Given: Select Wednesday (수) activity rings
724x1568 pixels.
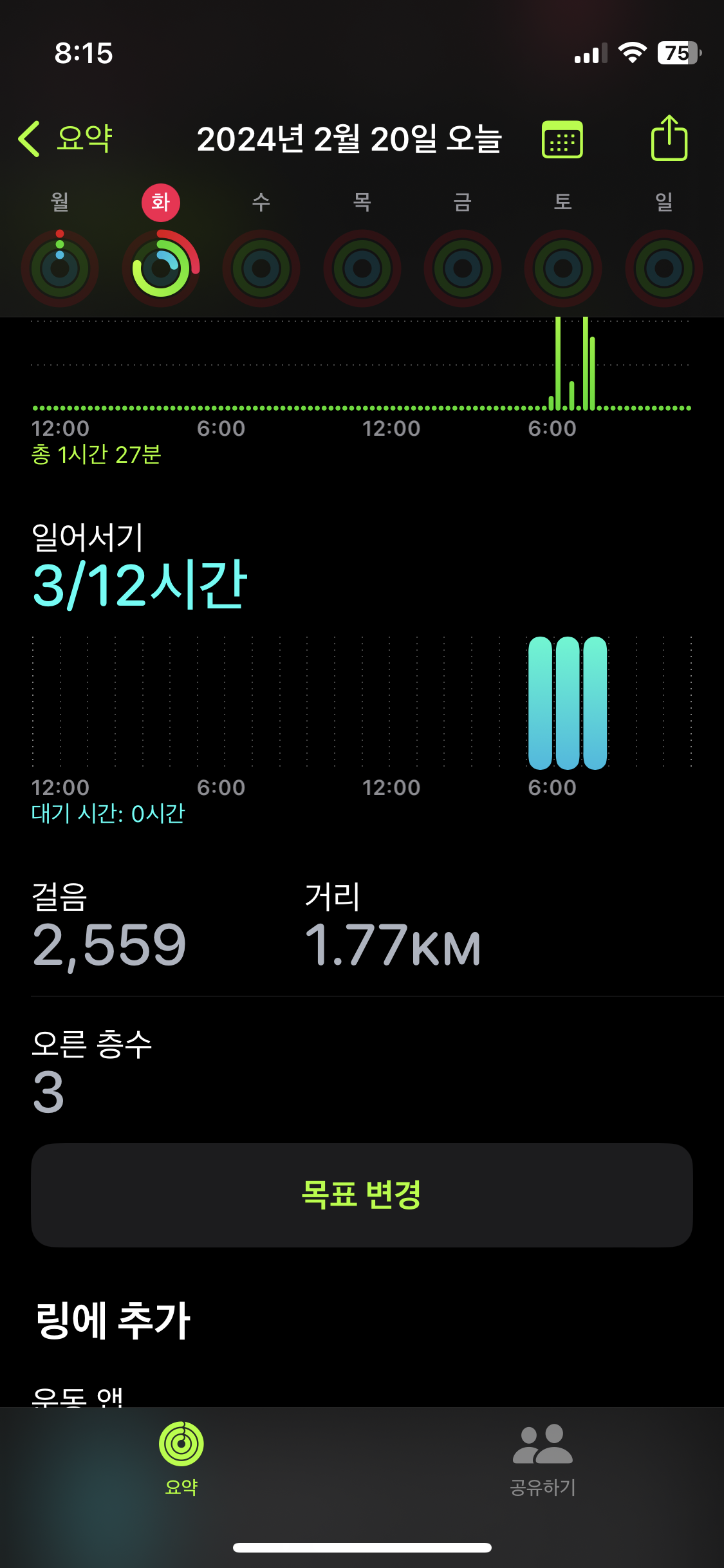Looking at the screenshot, I should (x=261, y=268).
